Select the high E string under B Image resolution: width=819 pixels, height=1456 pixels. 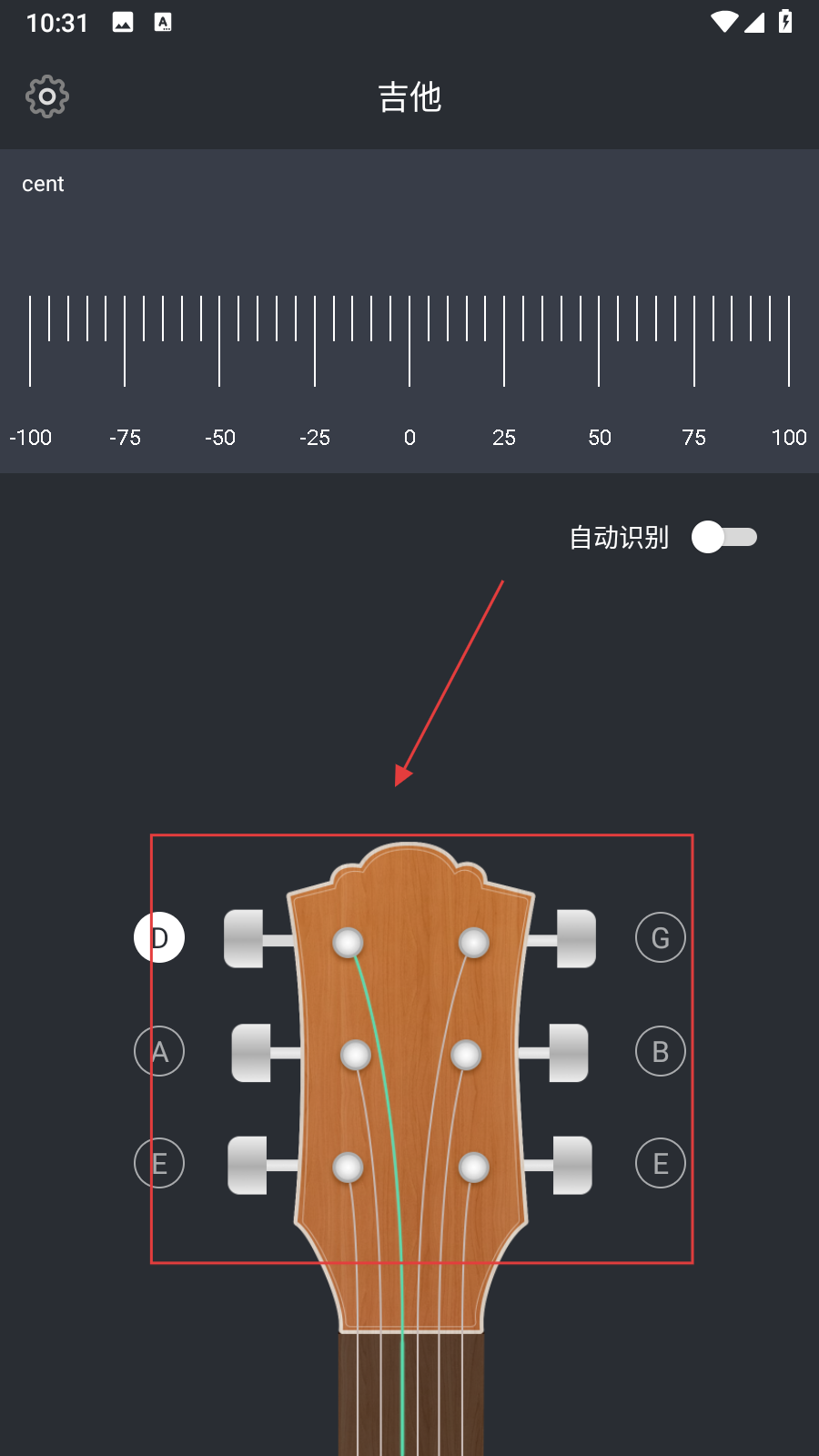coord(660,1163)
